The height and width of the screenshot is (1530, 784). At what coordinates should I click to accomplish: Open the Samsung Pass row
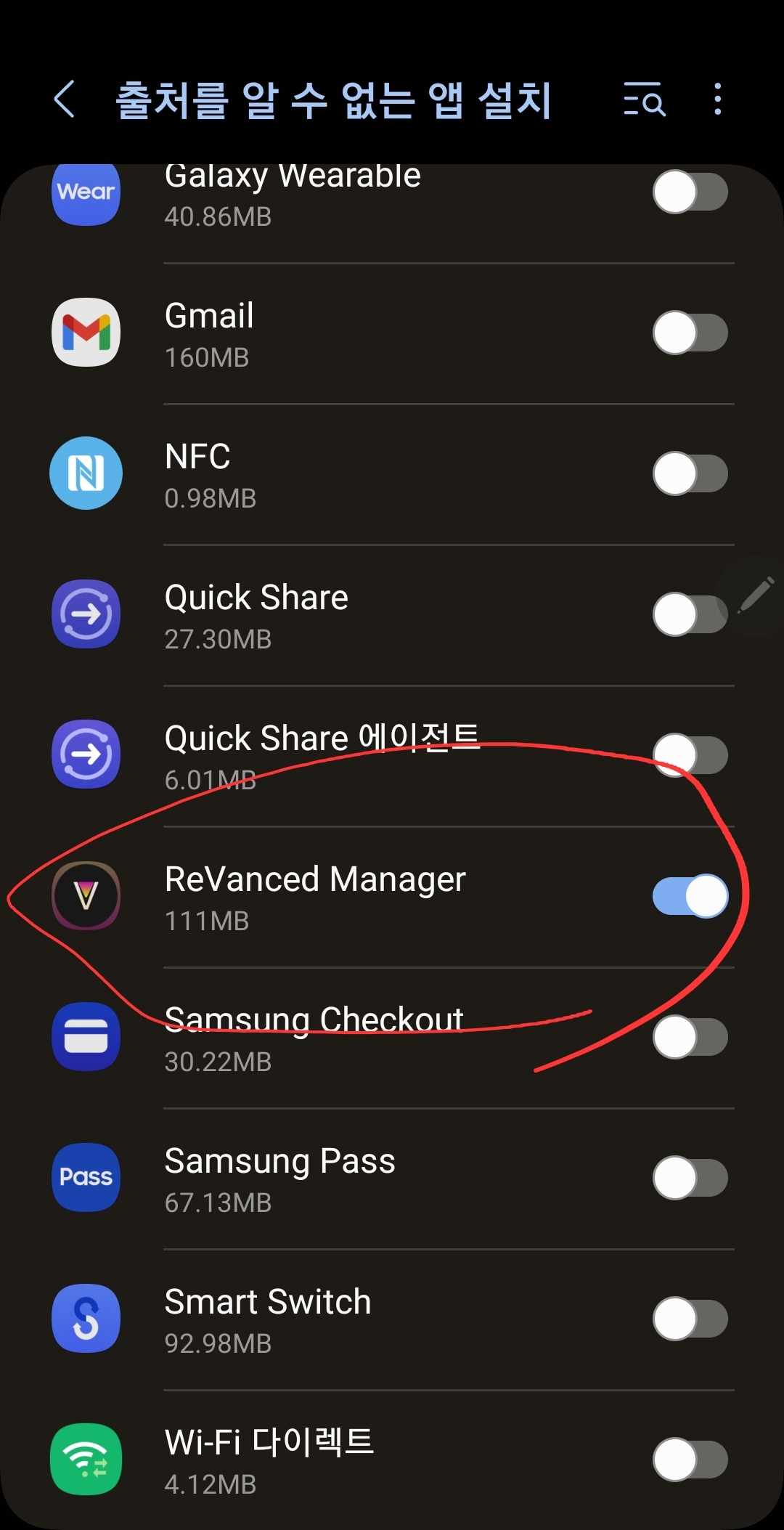point(392,1178)
